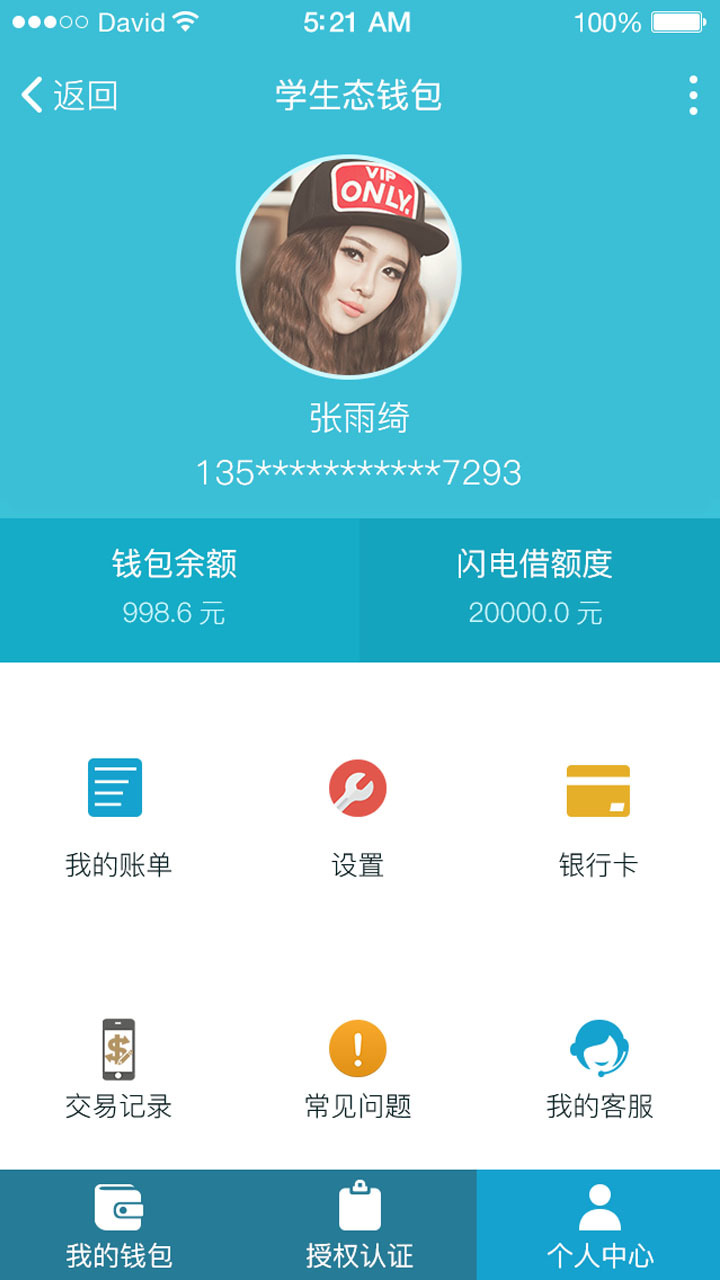Click the clipboard icon above 授权认证
Screen dimensions: 720x1280
[x=360, y=1208]
